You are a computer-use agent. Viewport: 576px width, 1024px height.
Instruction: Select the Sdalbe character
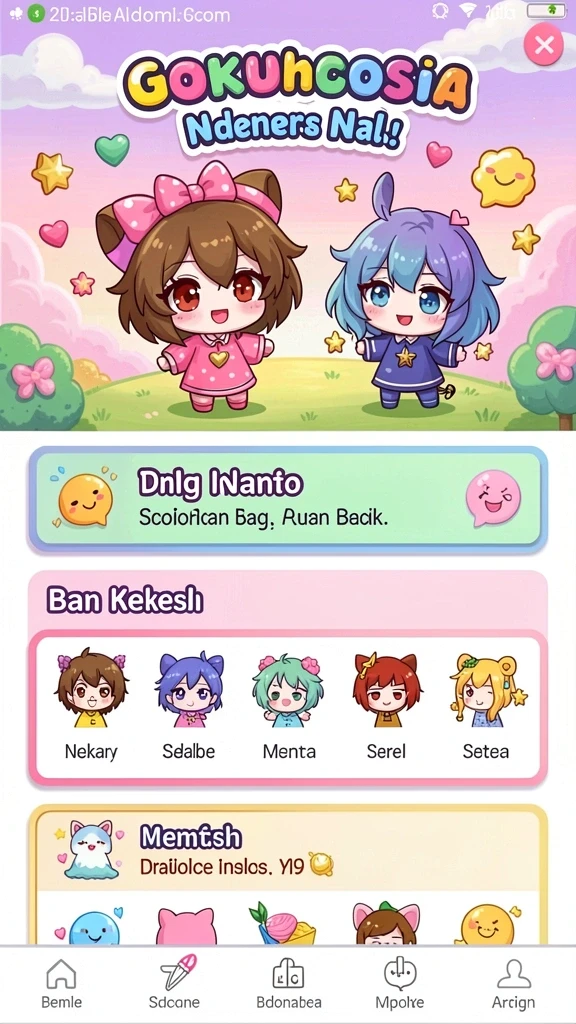click(189, 705)
